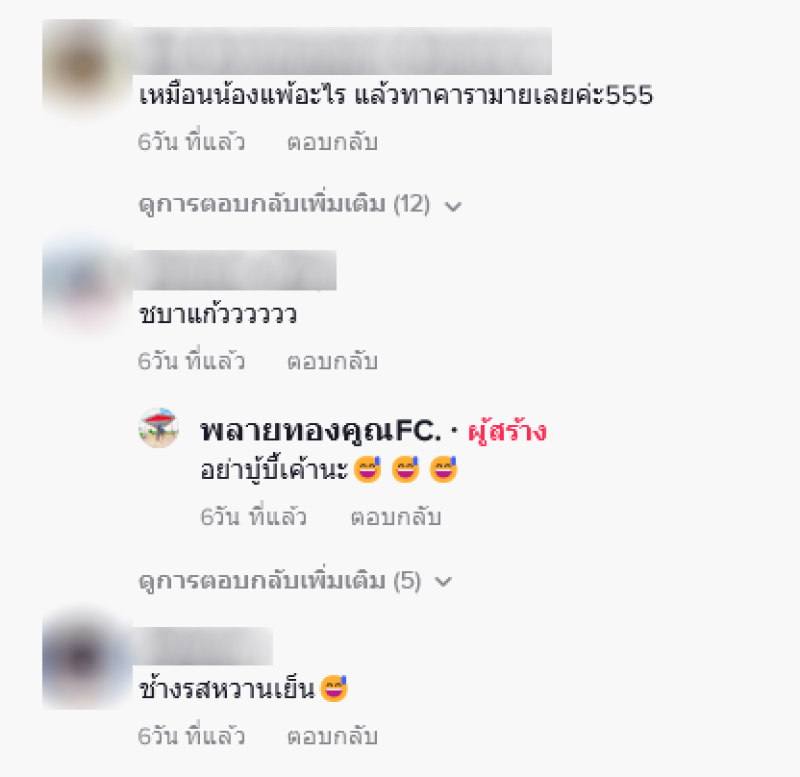Reply to the อย่าบู้บี้เค้านะ comment
This screenshot has width=800, height=777.
pyautogui.click(x=395, y=517)
